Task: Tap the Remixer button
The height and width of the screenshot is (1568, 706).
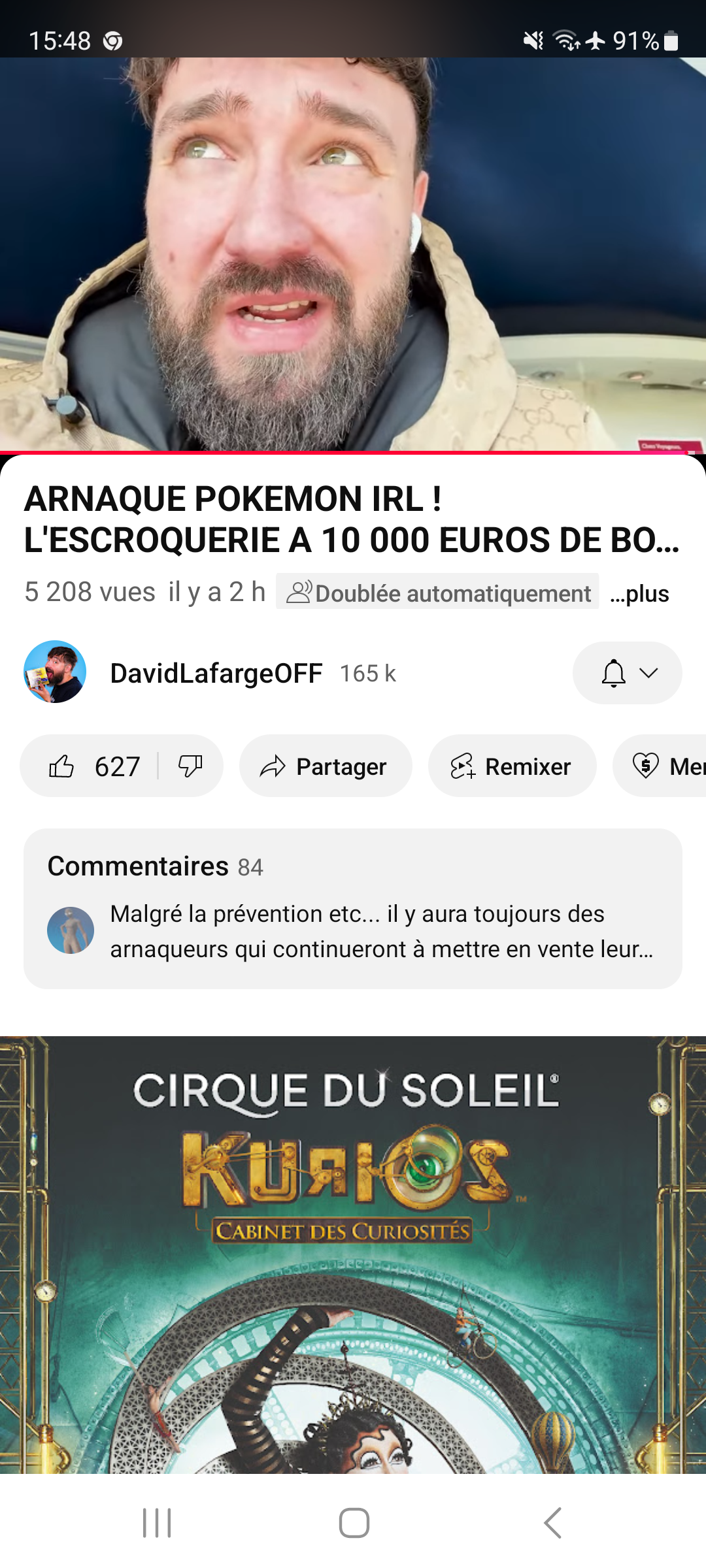Action: coord(512,766)
